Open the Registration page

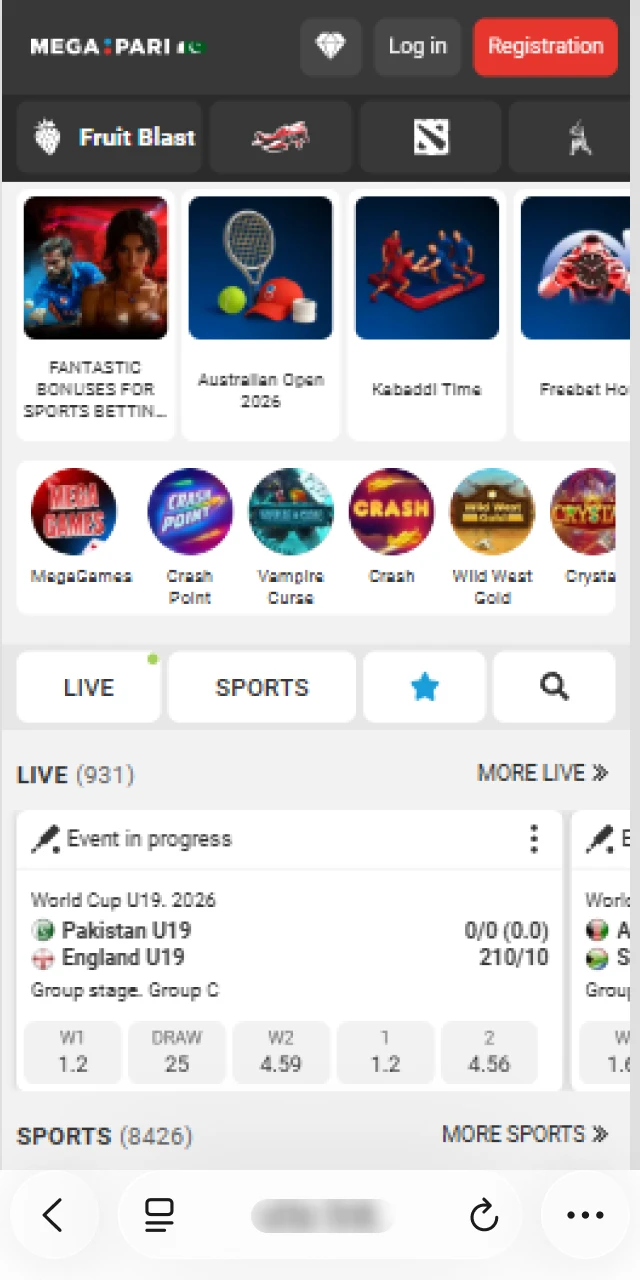coord(545,47)
